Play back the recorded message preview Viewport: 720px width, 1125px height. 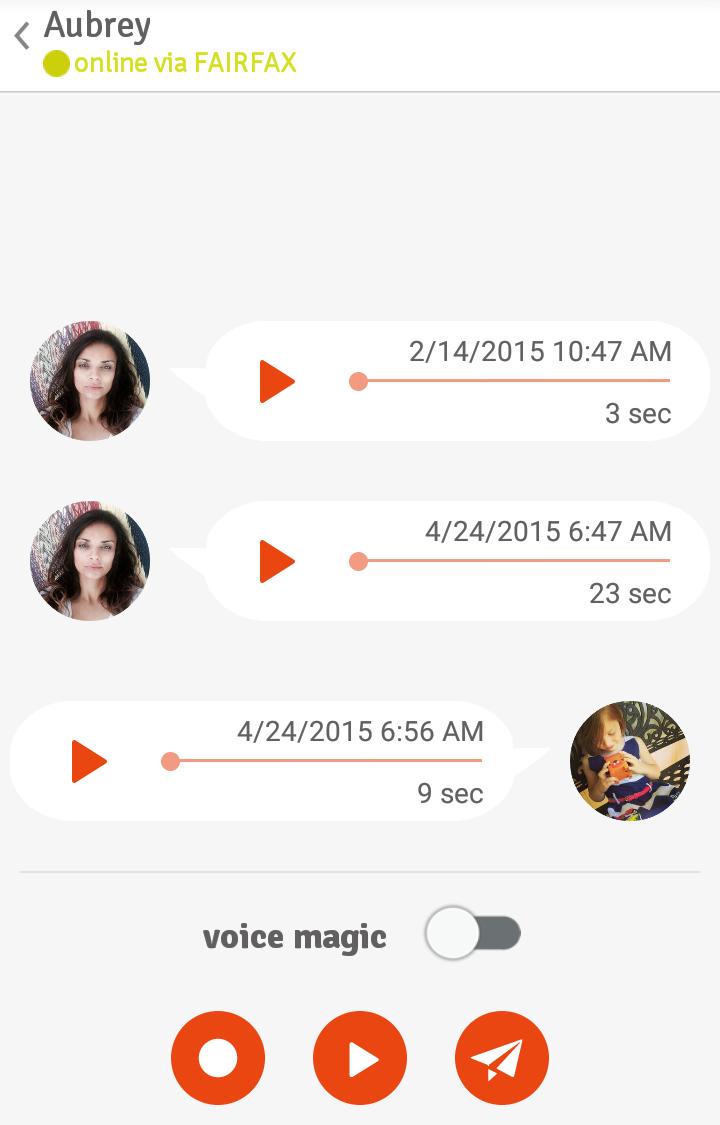coord(360,1058)
